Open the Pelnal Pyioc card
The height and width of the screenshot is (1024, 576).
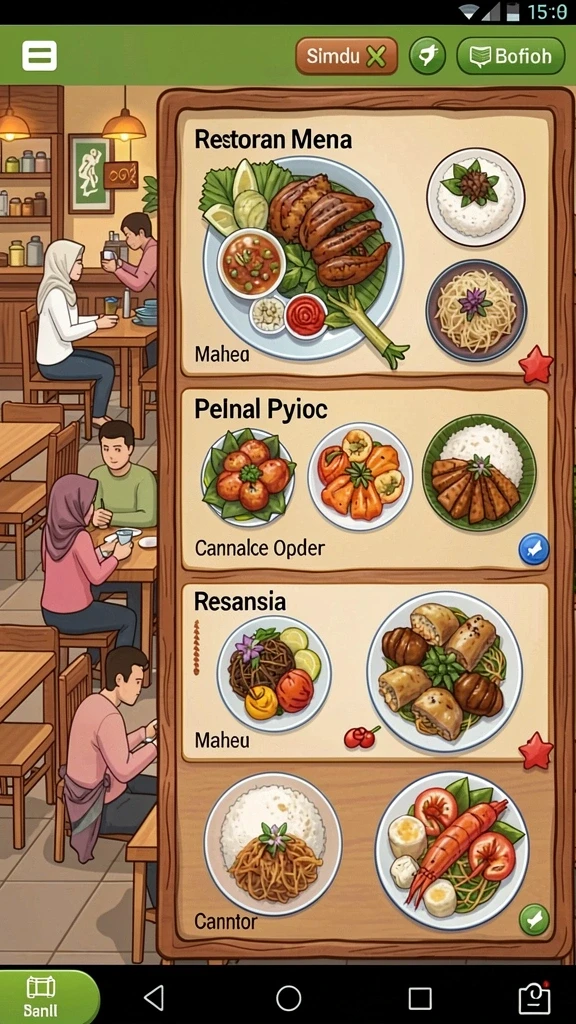[x=364, y=479]
